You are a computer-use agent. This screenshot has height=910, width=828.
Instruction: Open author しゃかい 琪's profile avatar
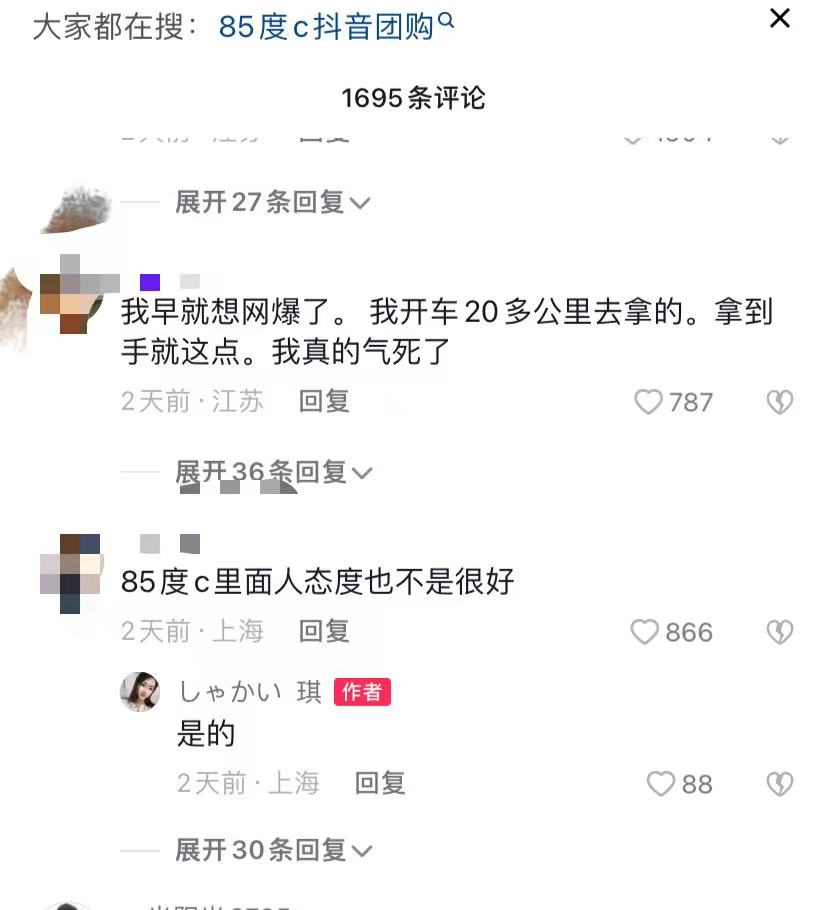click(x=140, y=692)
